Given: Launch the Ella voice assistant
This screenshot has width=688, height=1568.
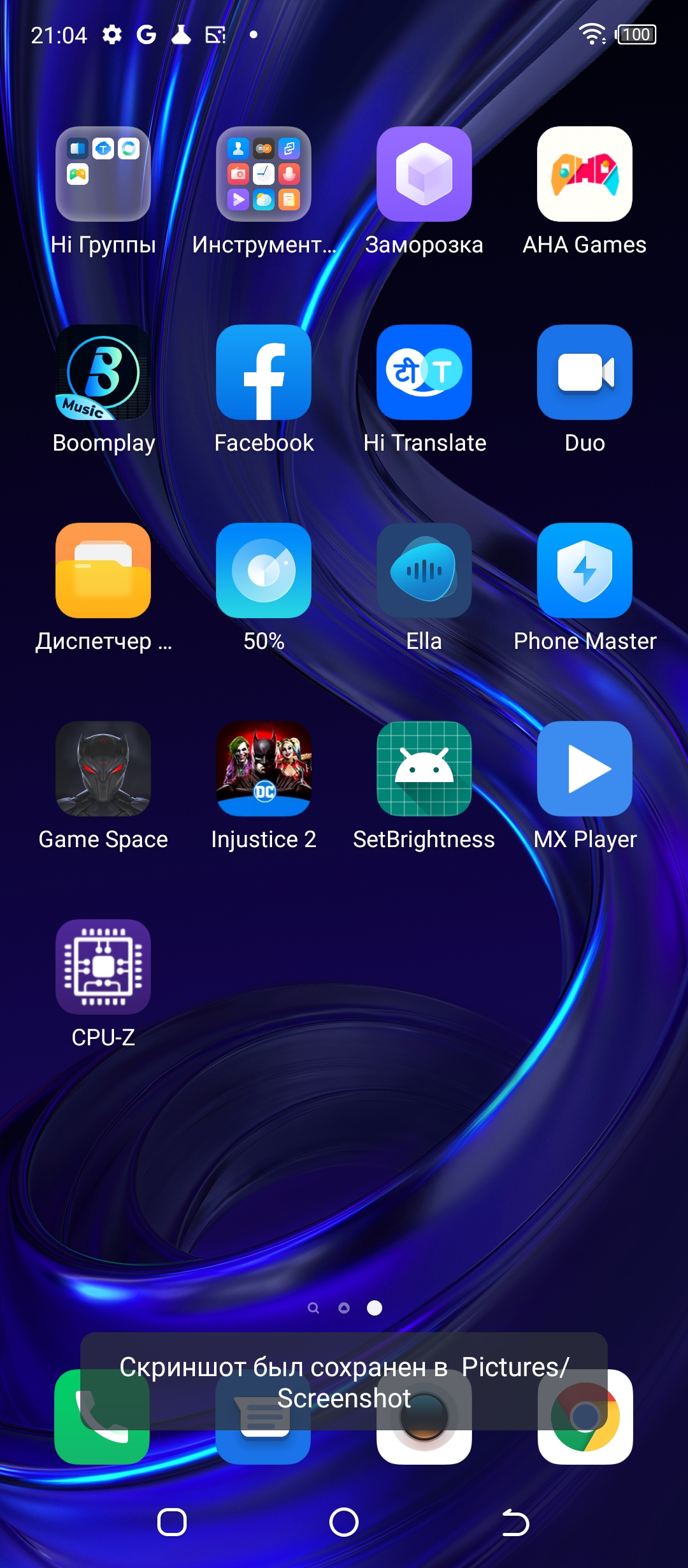Looking at the screenshot, I should 424,570.
